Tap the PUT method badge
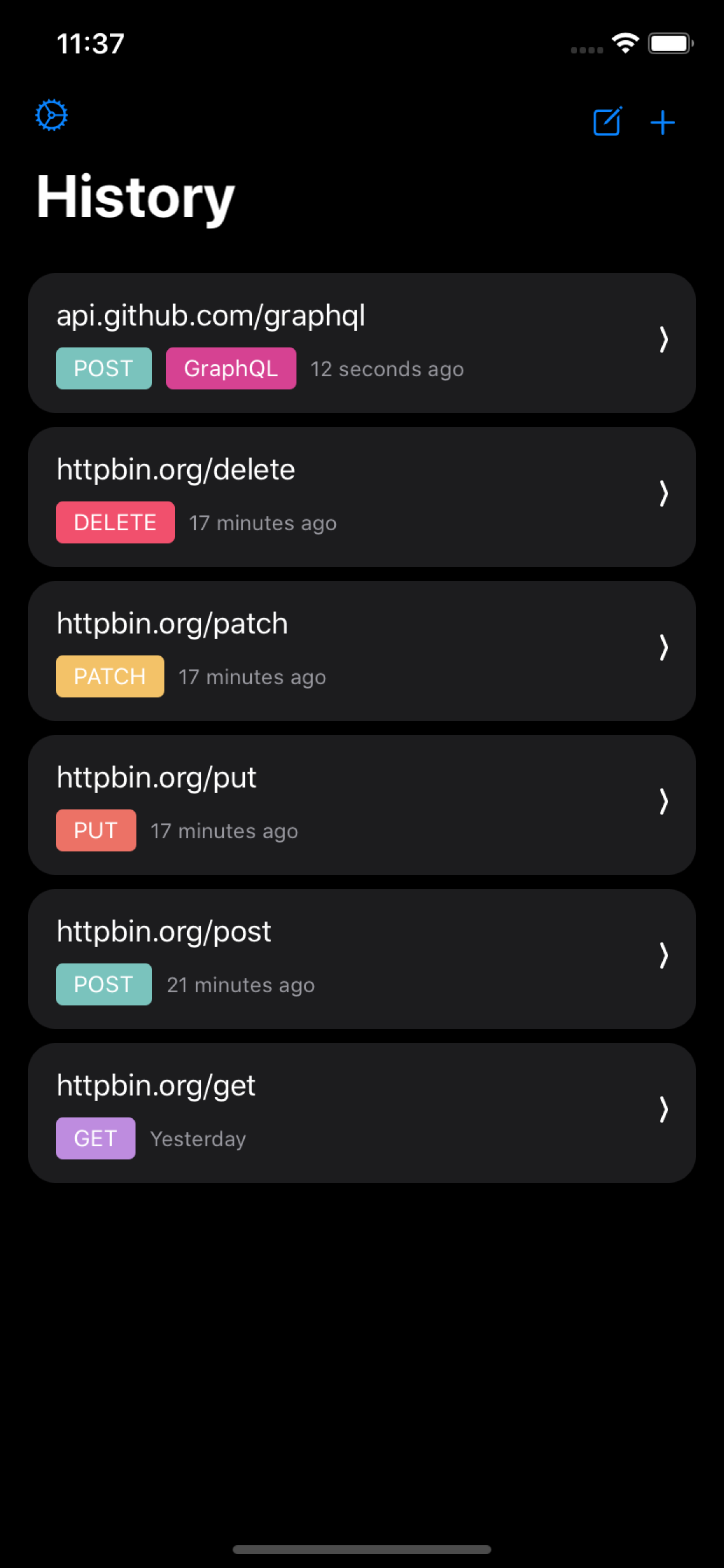 coord(96,829)
